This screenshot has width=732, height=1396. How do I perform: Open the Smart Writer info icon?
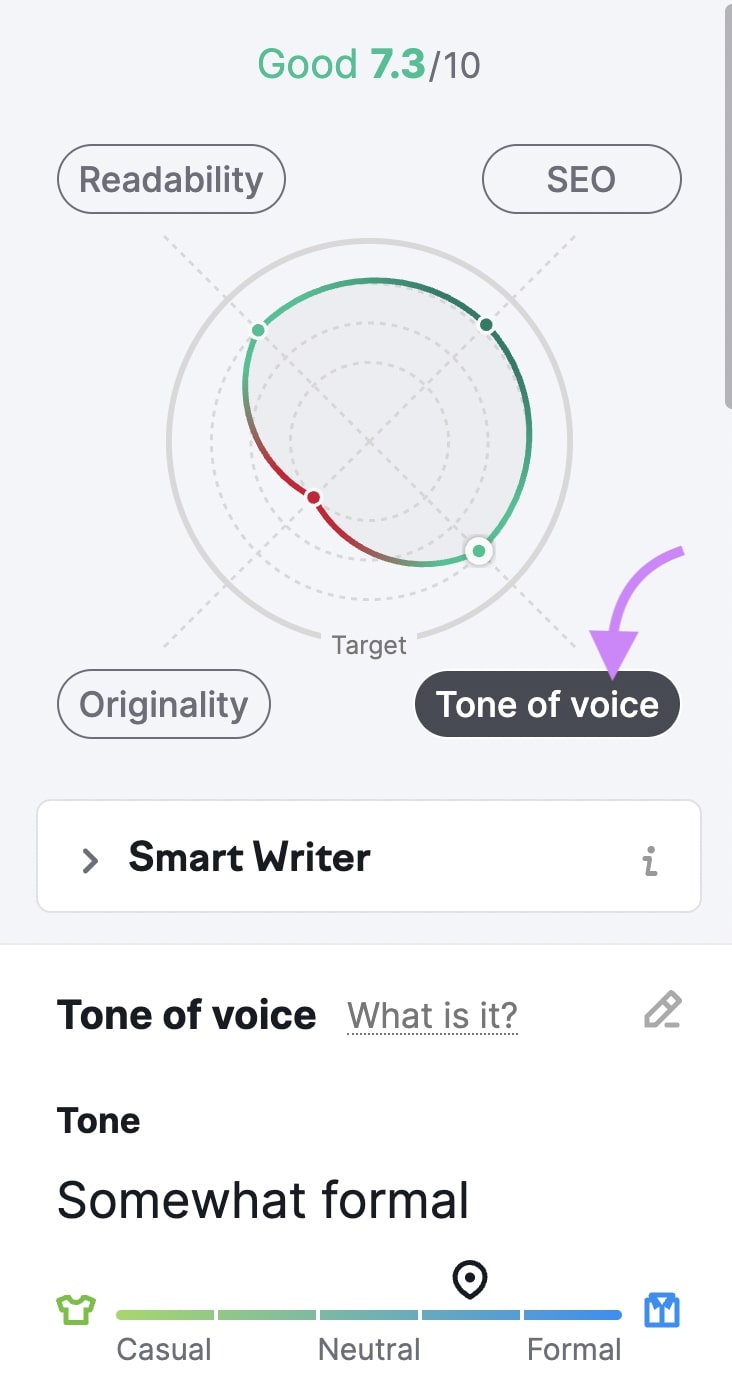[650, 860]
